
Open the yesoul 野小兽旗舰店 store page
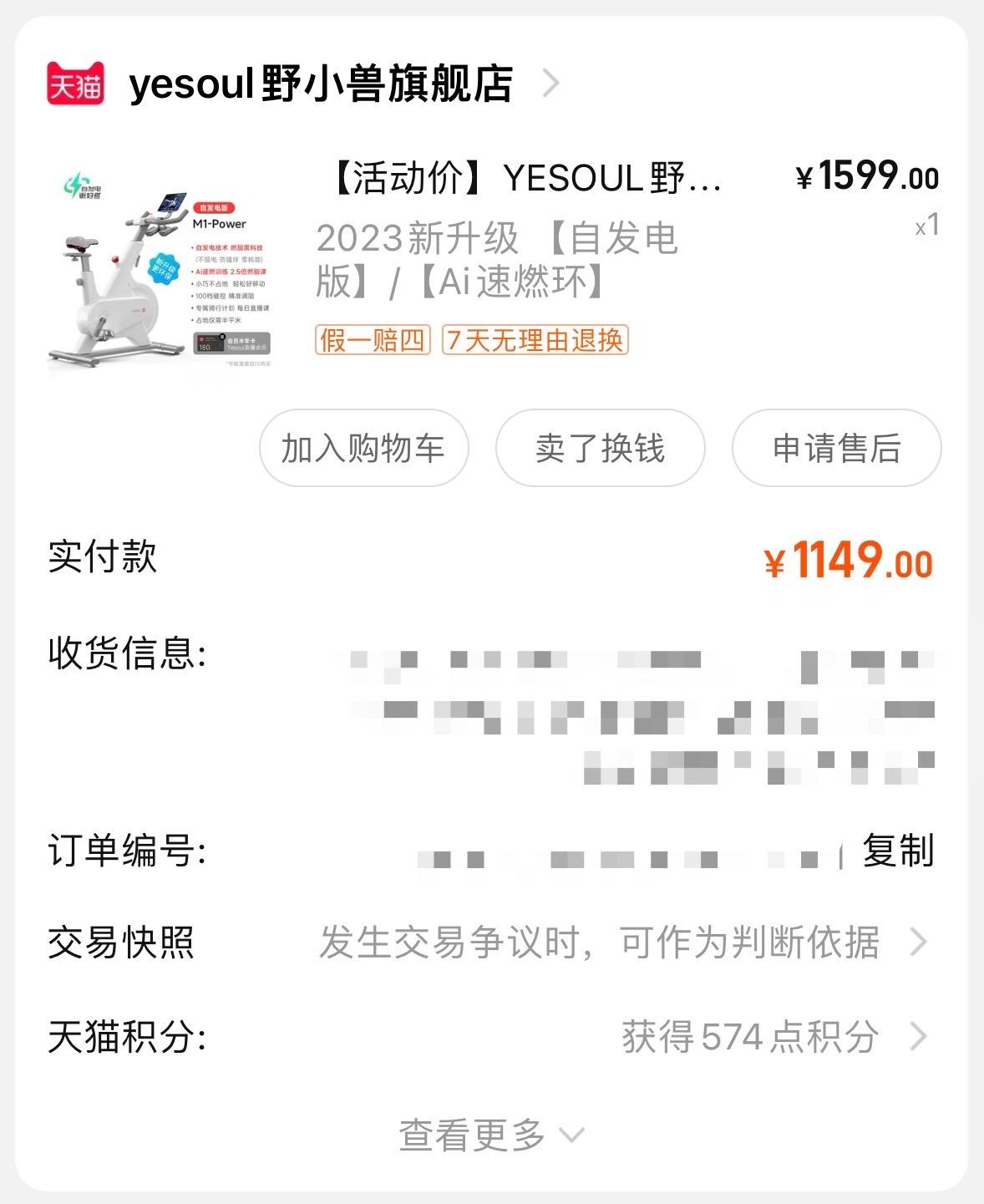click(321, 84)
